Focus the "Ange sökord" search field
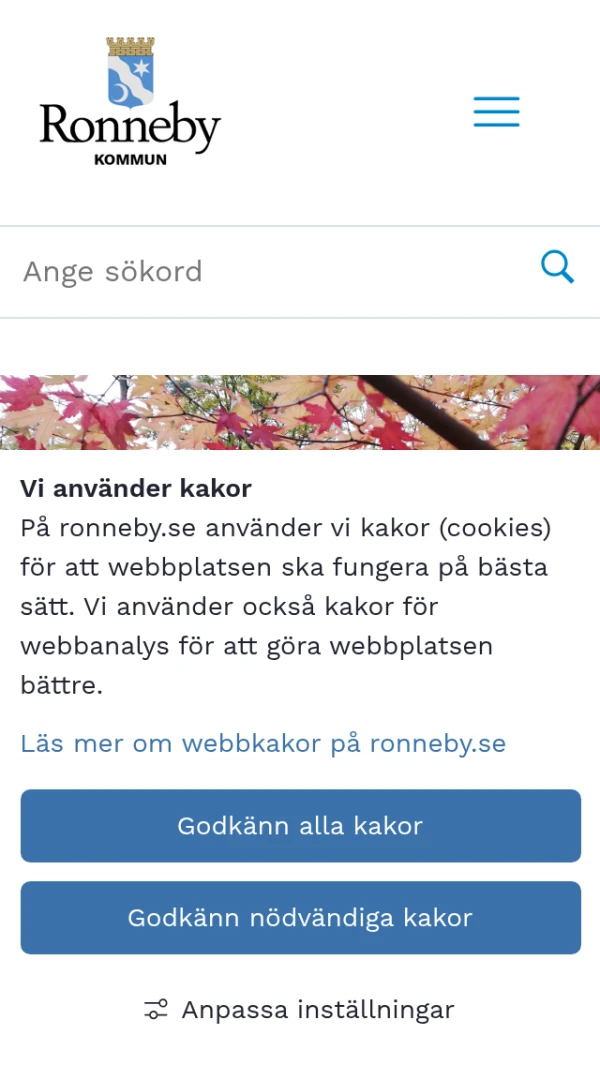Viewport: 600px width, 1065px height. [x=270, y=271]
